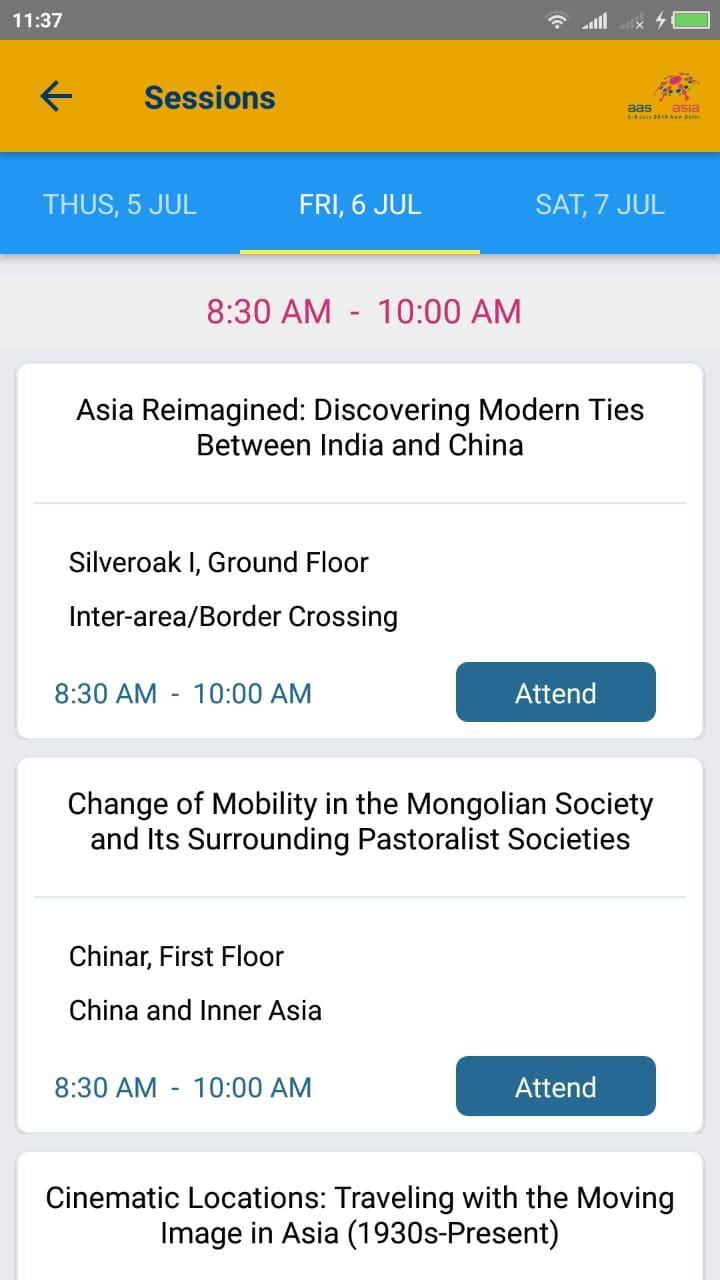Tap the back arrow in the Sessions header
The width and height of the screenshot is (720, 1280).
tap(55, 96)
